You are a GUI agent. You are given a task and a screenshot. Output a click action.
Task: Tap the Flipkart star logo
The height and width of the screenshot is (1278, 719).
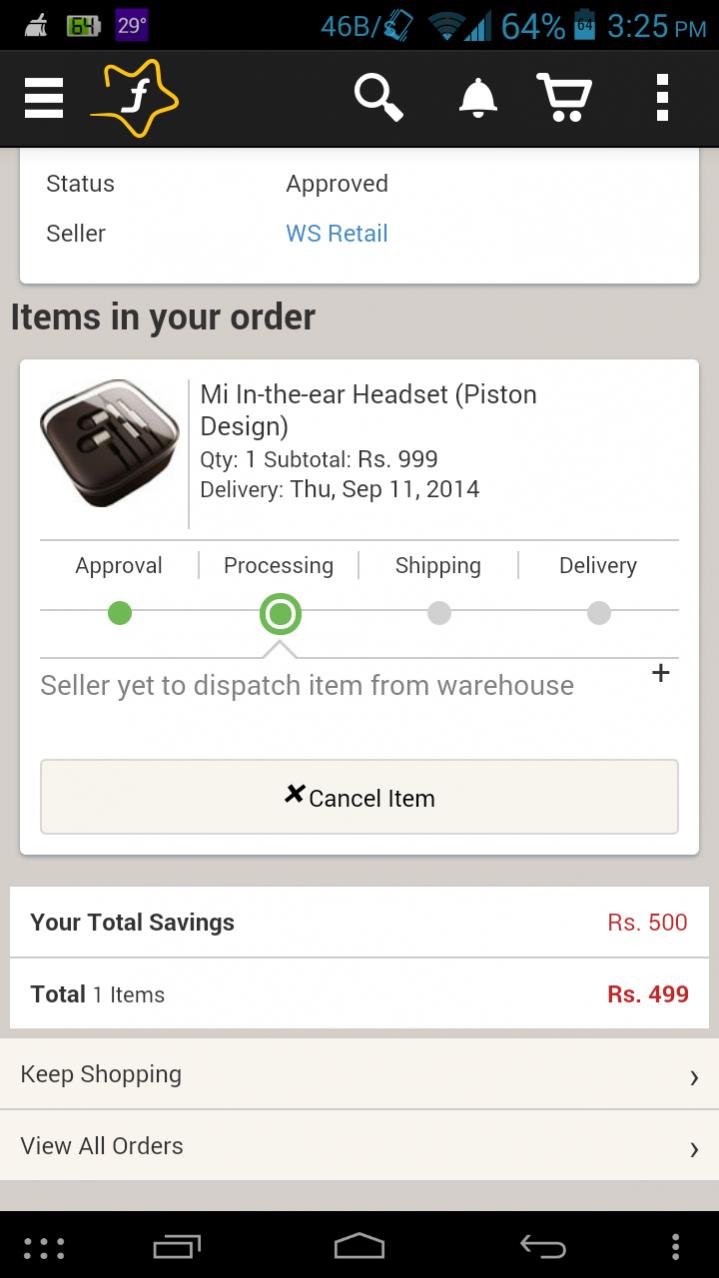pos(135,98)
